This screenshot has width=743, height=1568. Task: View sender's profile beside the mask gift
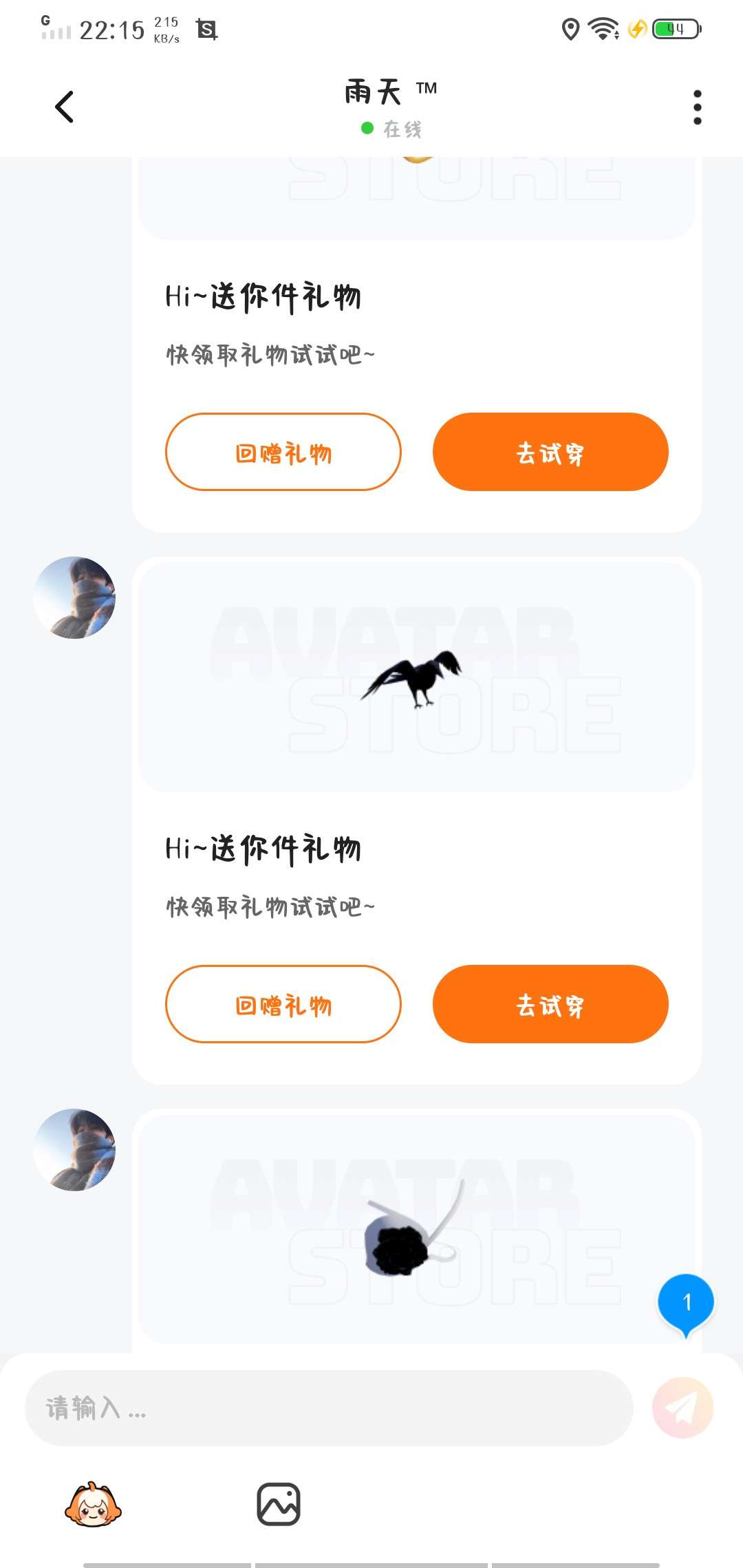tap(74, 1150)
